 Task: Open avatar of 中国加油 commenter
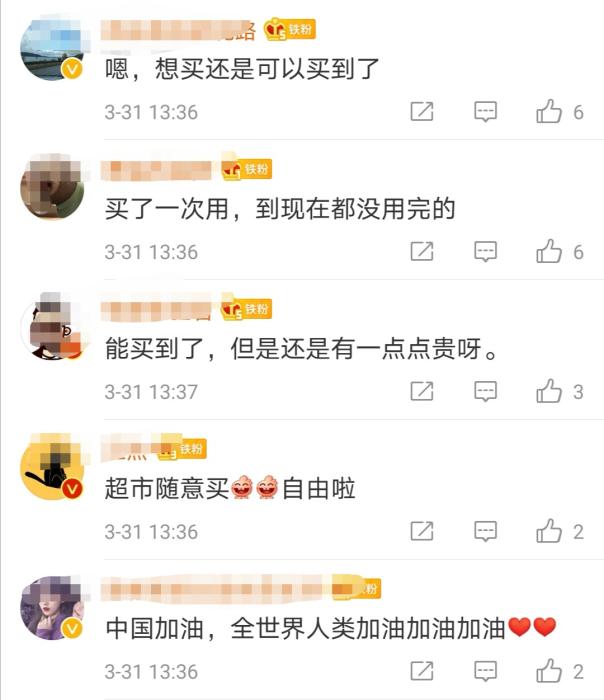pyautogui.click(x=52, y=608)
